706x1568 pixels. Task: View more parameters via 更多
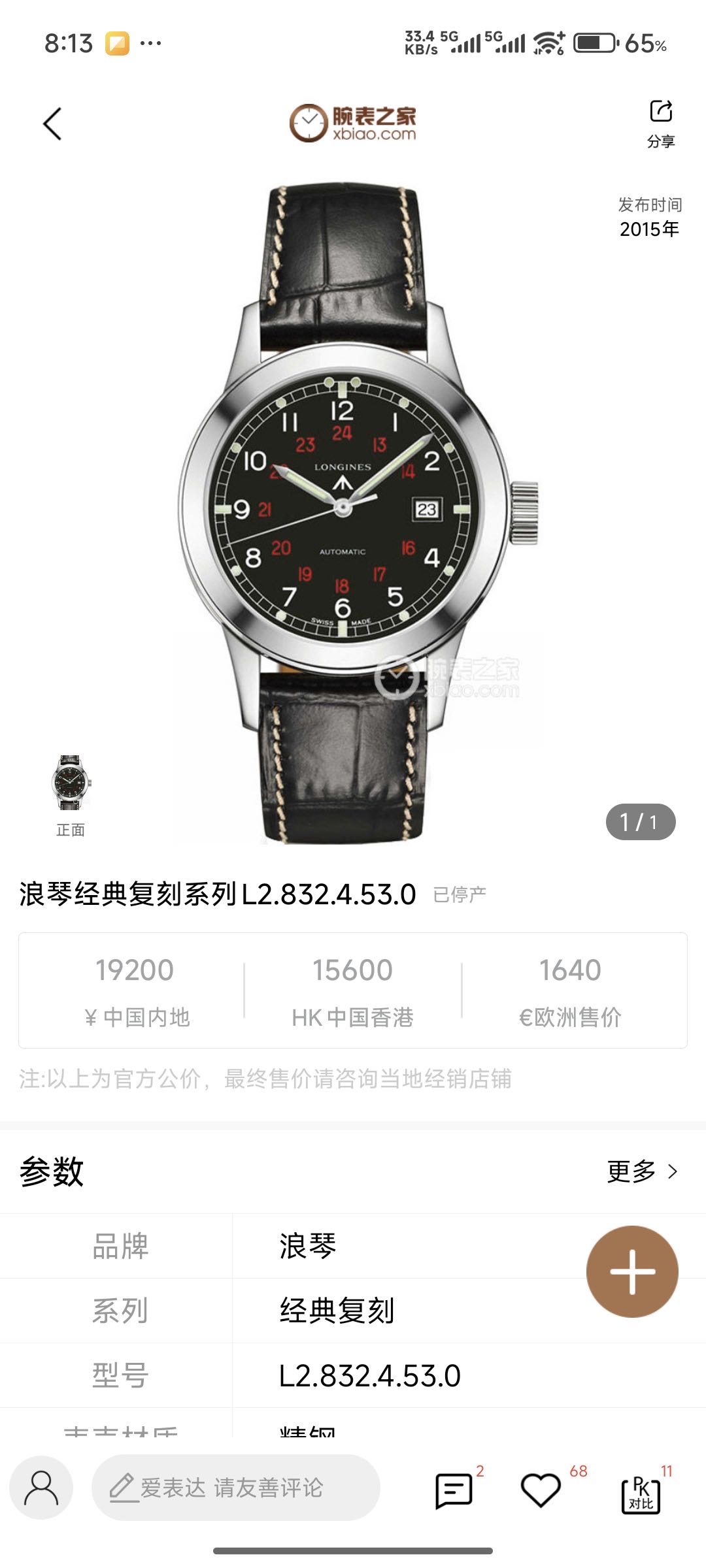(642, 1171)
